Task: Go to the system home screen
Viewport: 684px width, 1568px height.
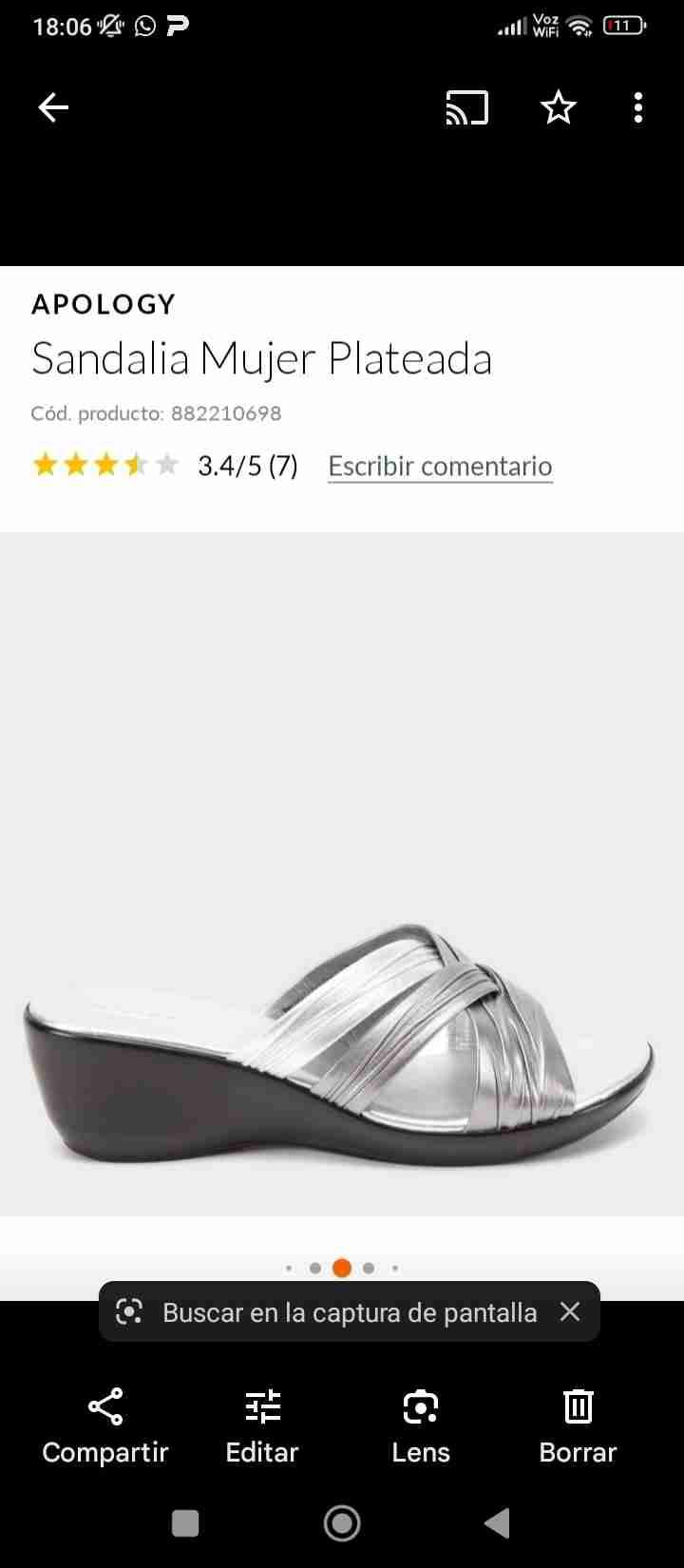Action: click(x=342, y=1523)
